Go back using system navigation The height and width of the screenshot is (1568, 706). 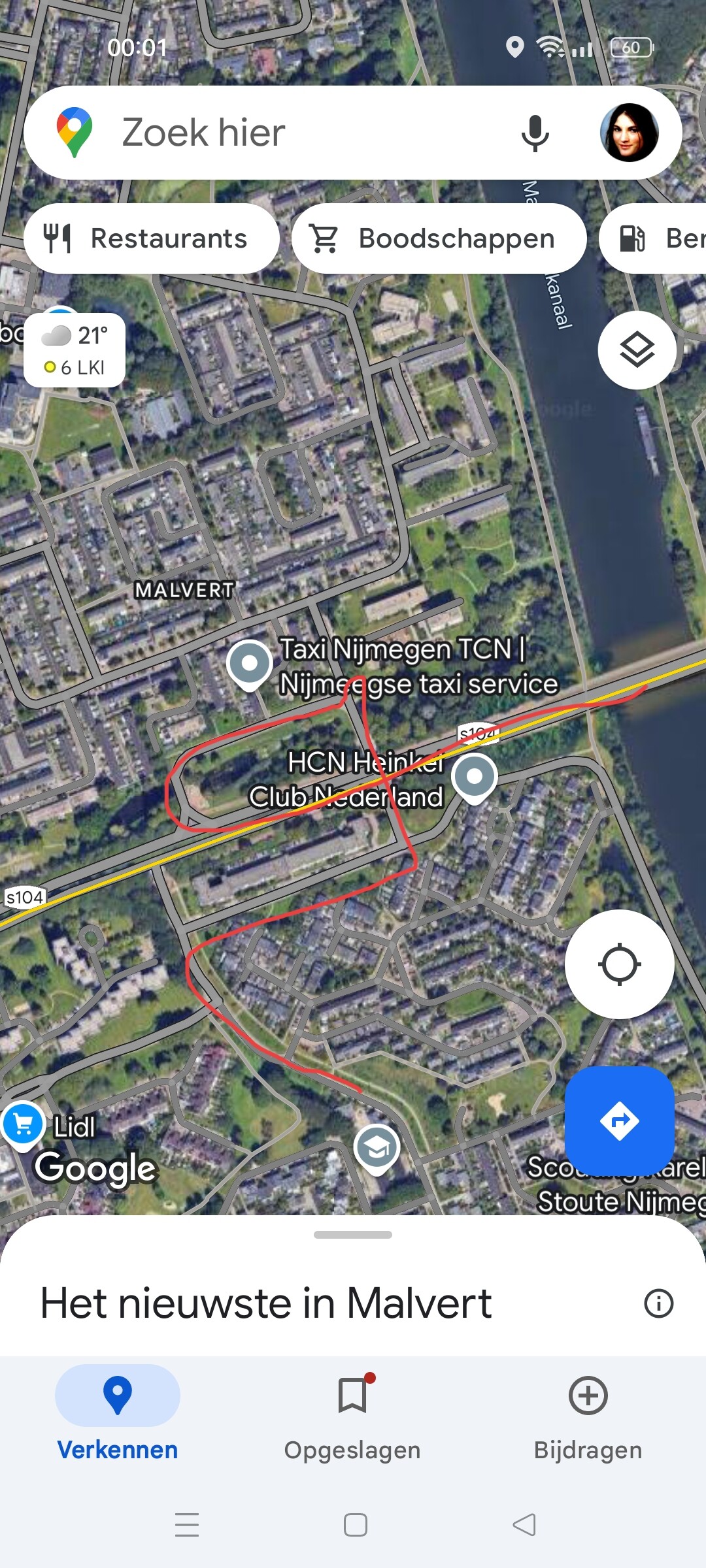click(524, 1525)
